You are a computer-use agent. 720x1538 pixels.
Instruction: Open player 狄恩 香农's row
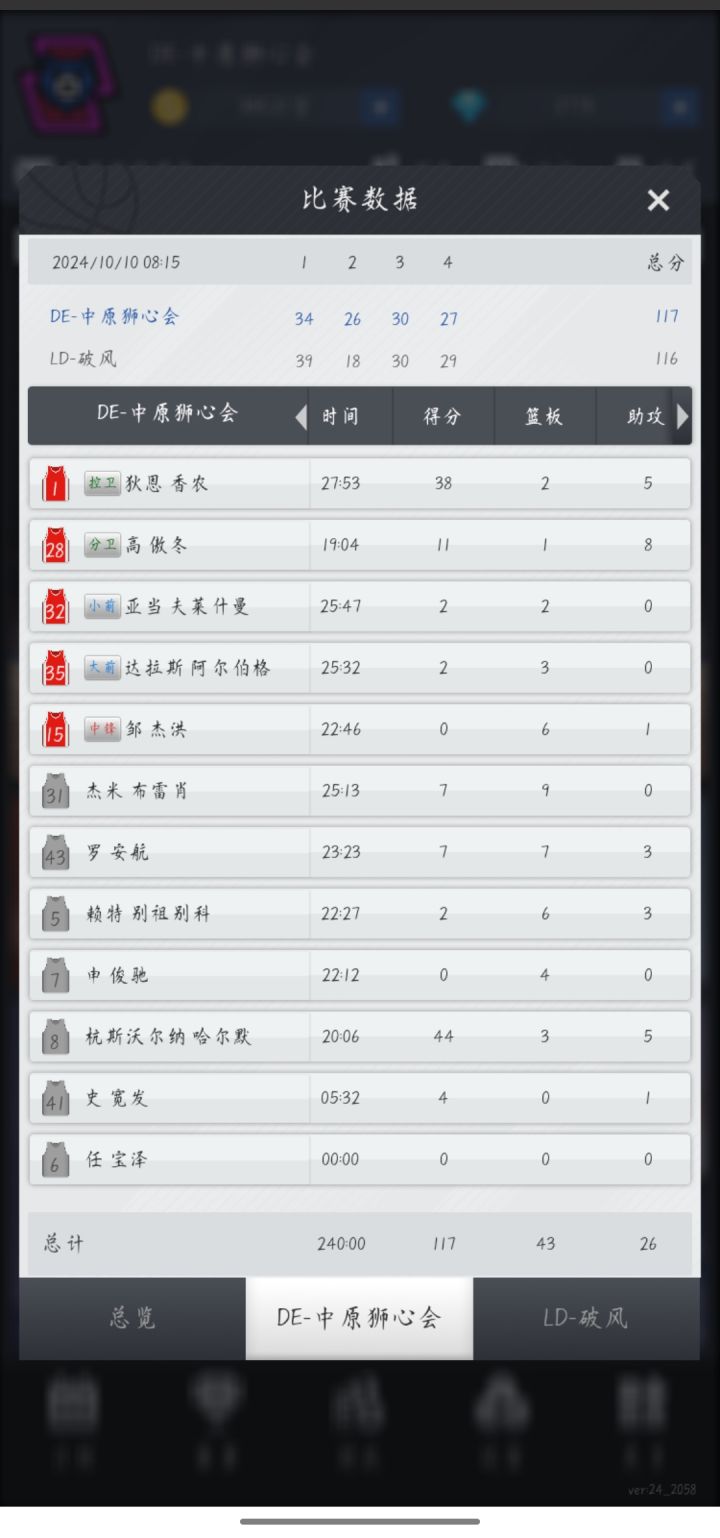tap(360, 484)
